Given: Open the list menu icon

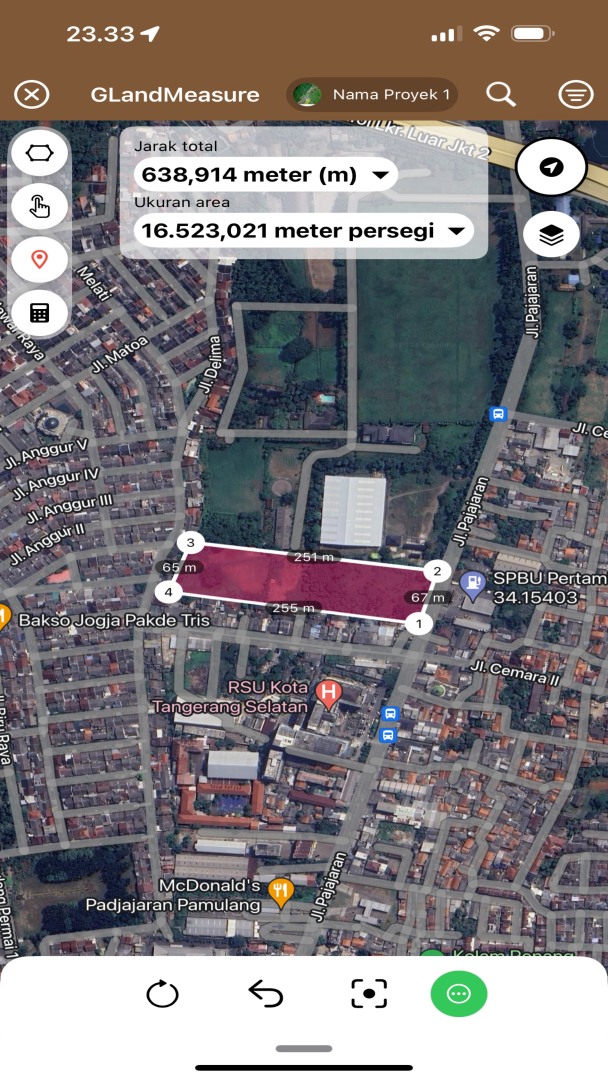Looking at the screenshot, I should pyautogui.click(x=575, y=95).
